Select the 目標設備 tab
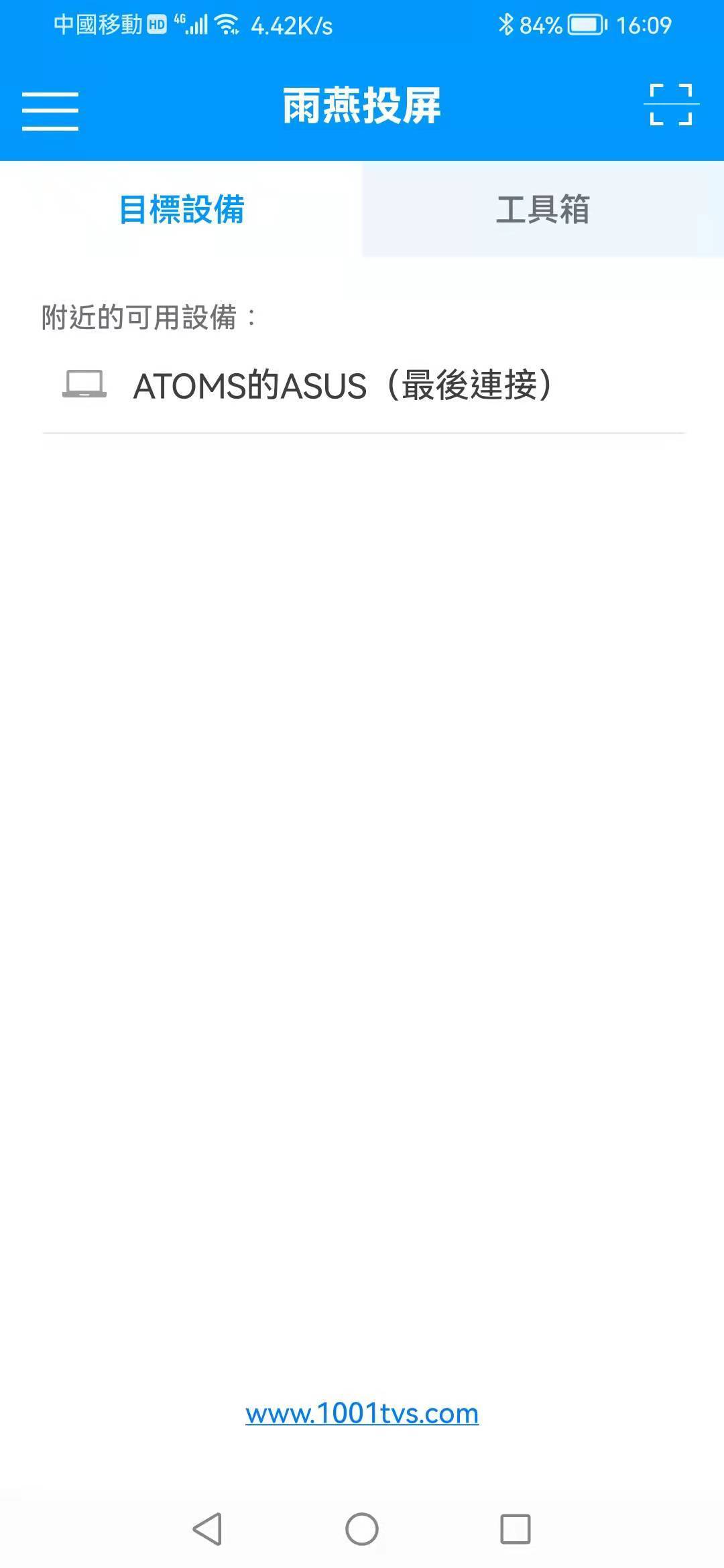This screenshot has width=724, height=1568. [x=181, y=209]
